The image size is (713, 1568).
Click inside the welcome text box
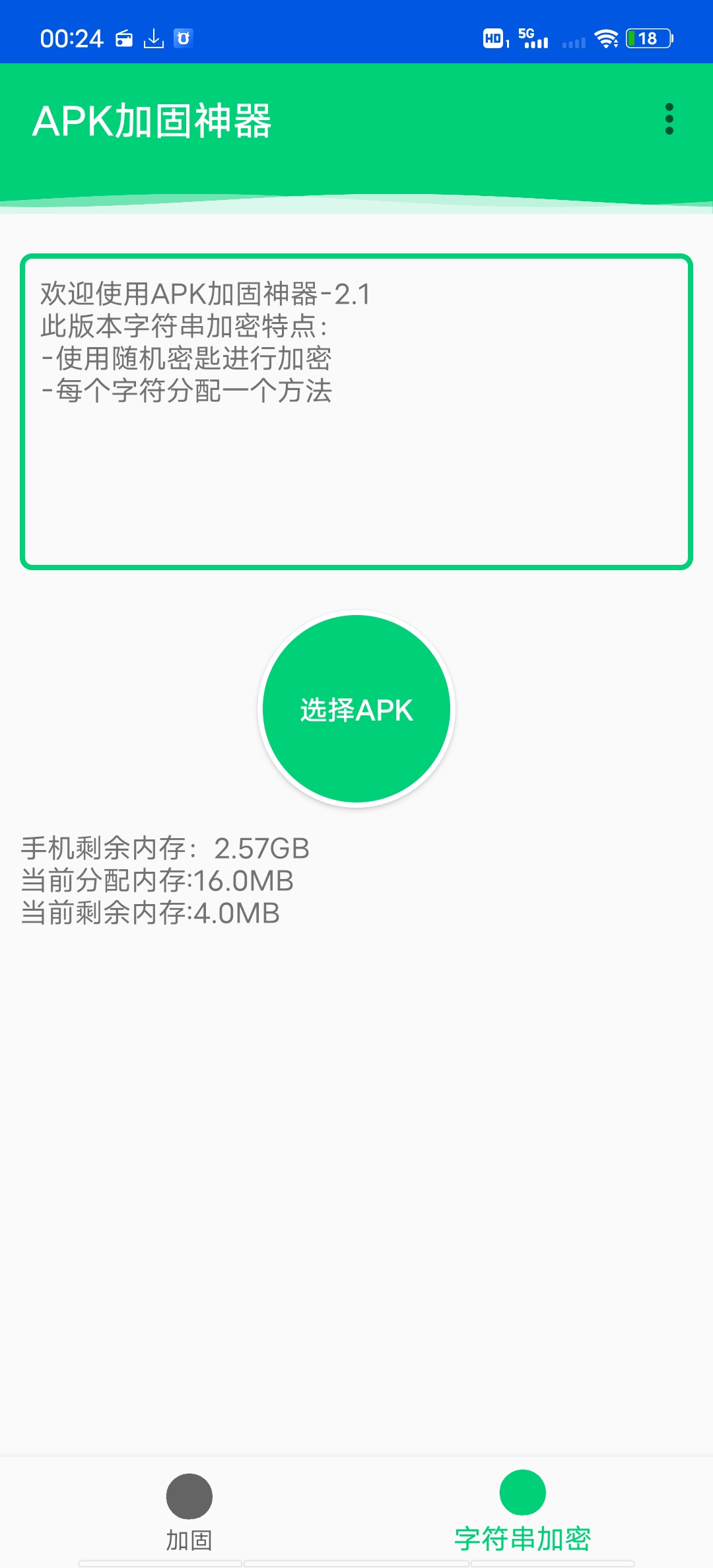[x=356, y=409]
